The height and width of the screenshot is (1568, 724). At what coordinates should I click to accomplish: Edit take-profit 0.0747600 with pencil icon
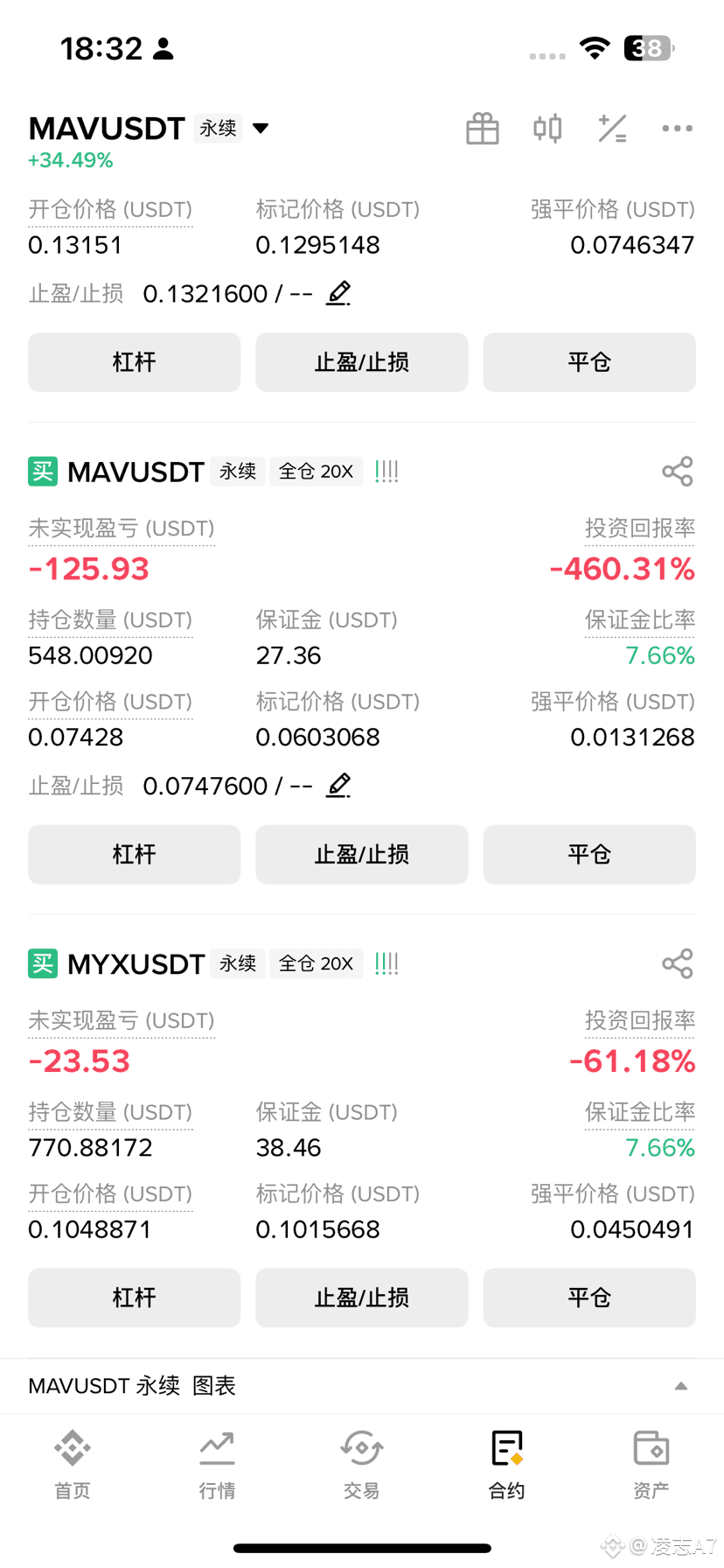pos(339,785)
